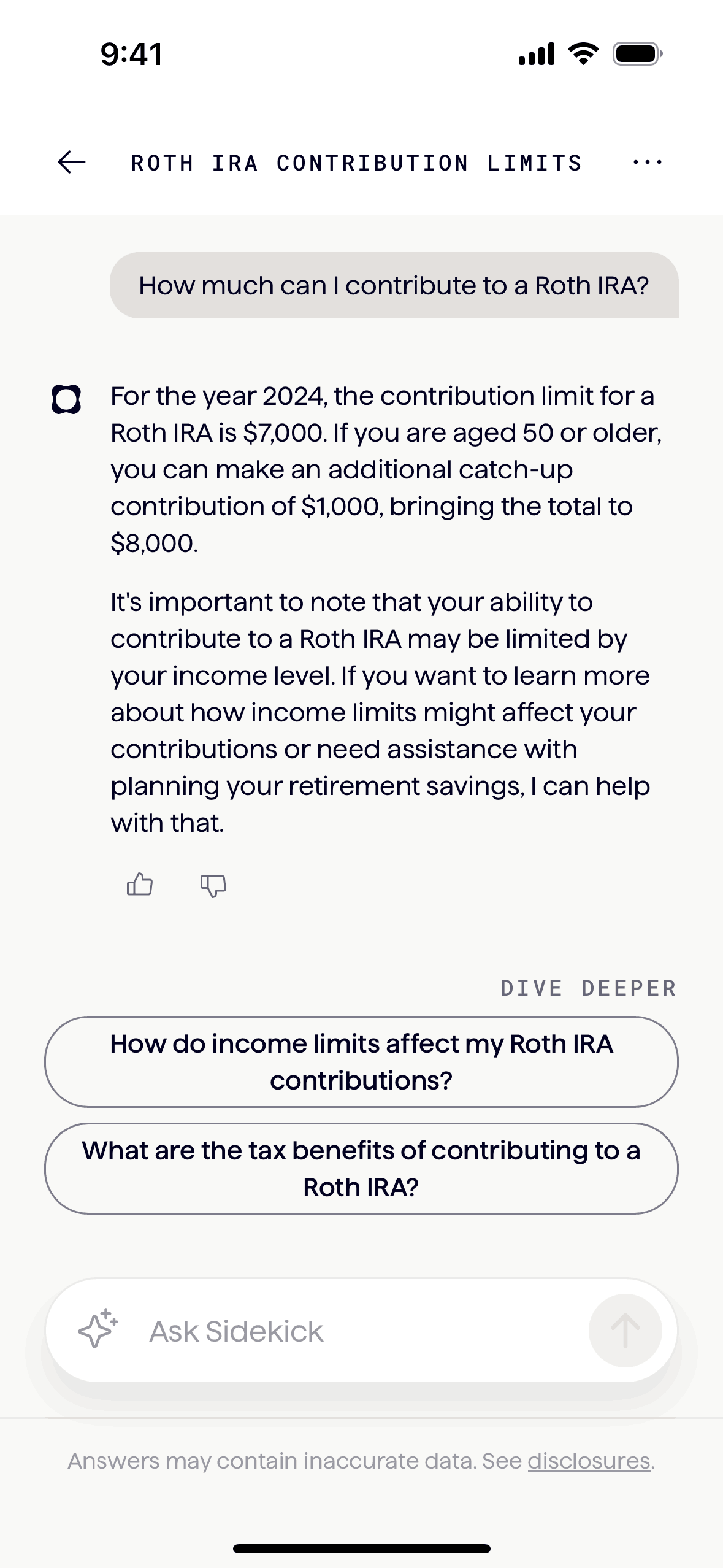This screenshot has width=723, height=1568.
Task: Select the tax benefits of Roth IRA suggestion
Action: (361, 1169)
